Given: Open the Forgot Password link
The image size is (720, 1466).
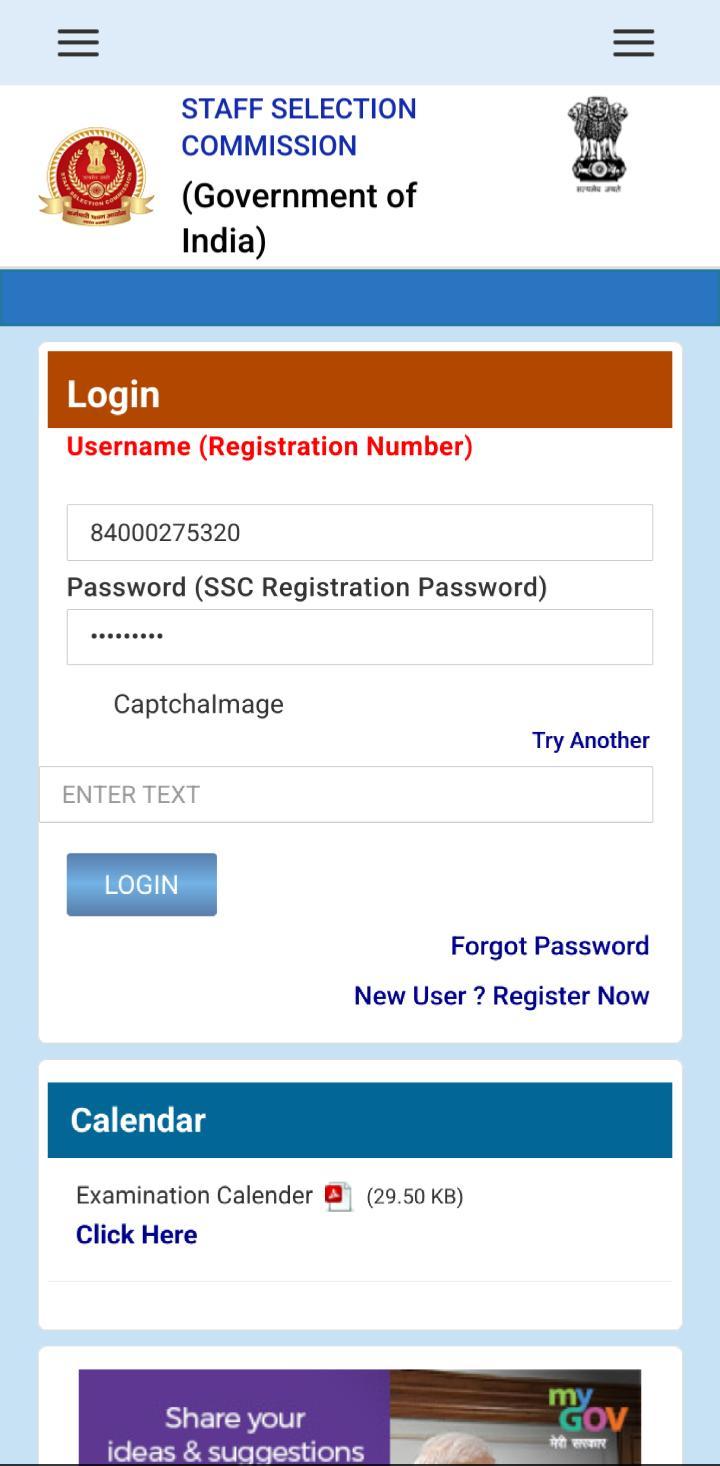Looking at the screenshot, I should tap(550, 945).
